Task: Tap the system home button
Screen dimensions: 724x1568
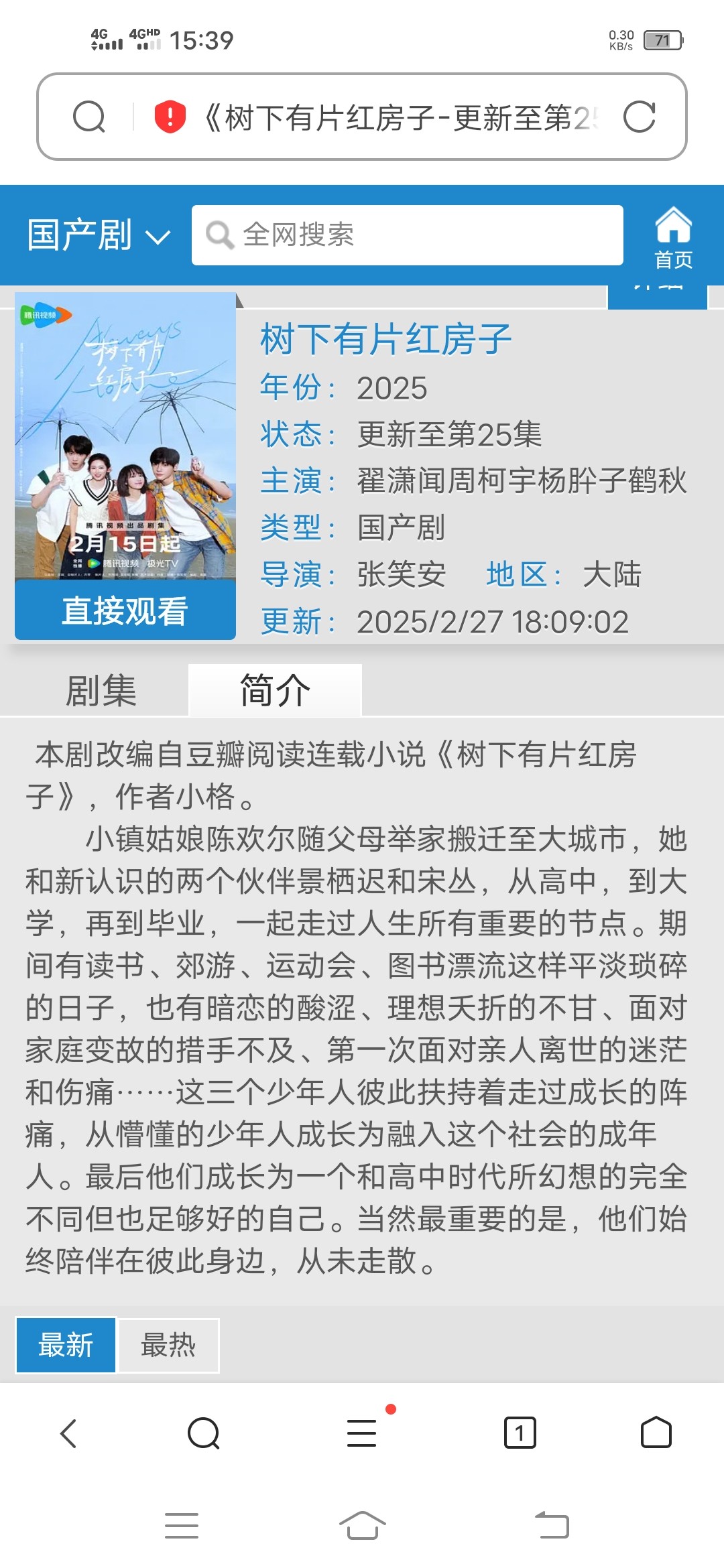Action: pos(362,1526)
